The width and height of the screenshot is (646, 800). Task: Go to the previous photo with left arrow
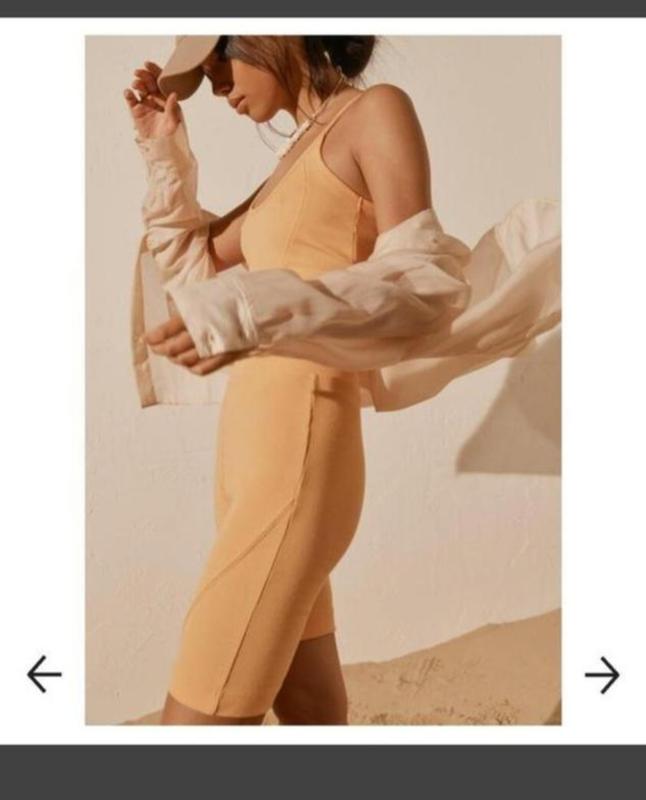[43, 674]
